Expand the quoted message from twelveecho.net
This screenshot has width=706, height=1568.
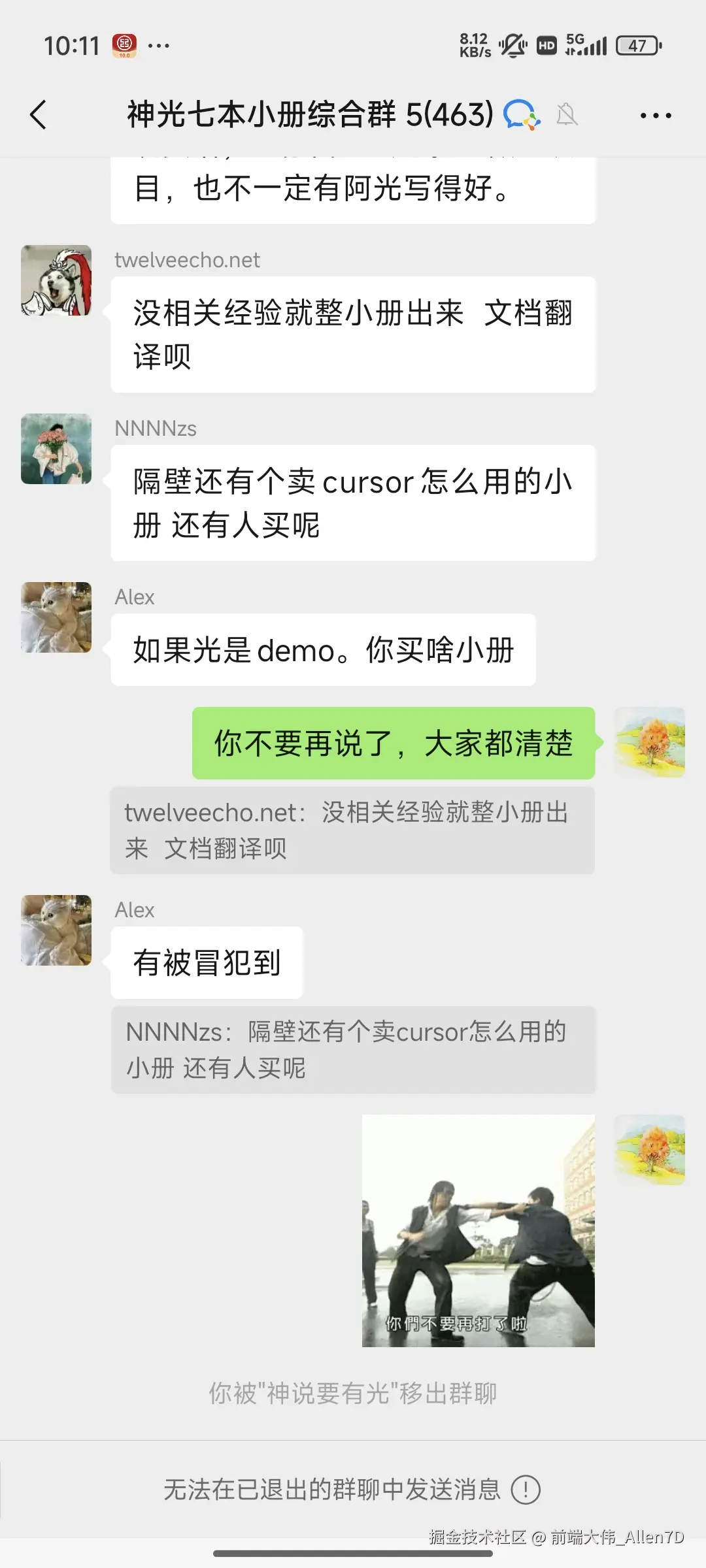pyautogui.click(x=353, y=830)
